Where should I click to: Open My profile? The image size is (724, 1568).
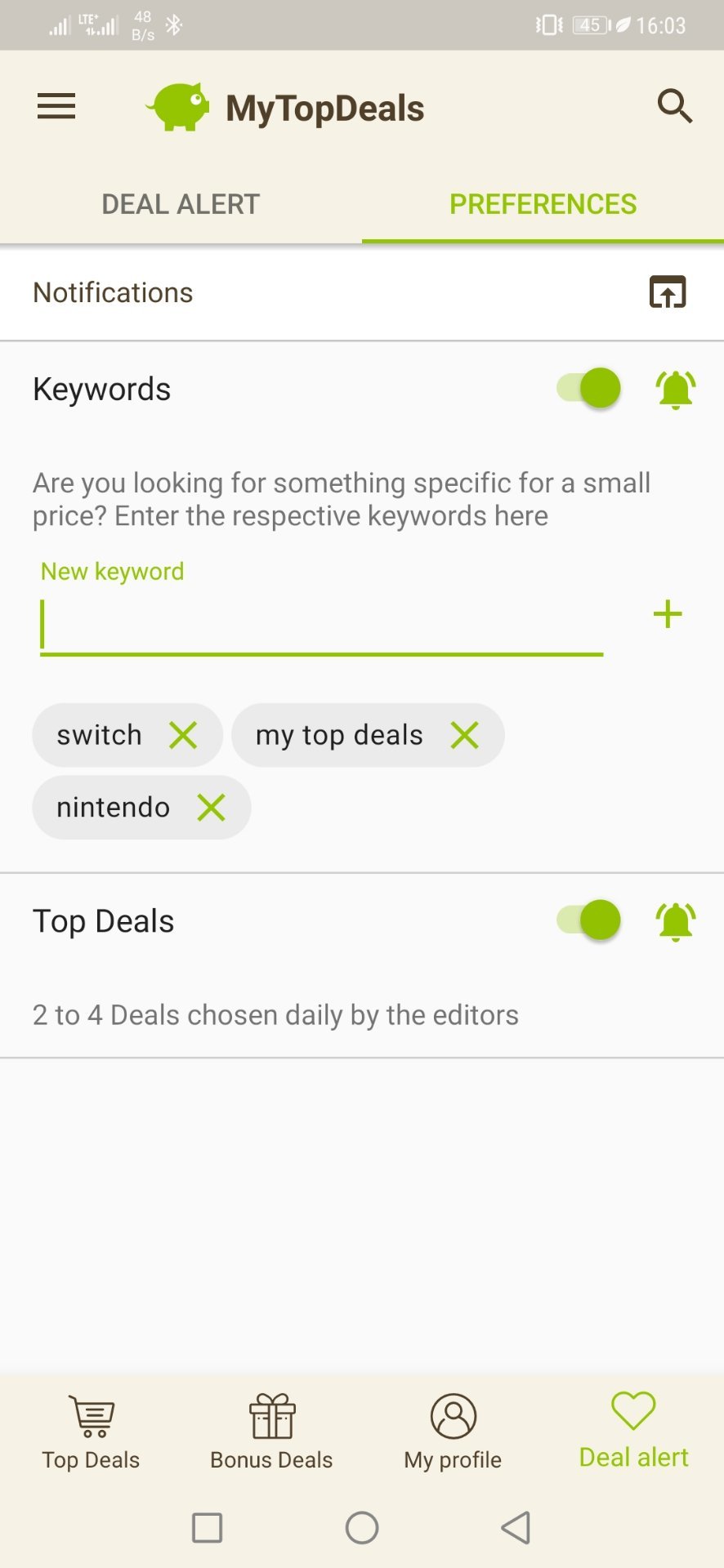453,1431
